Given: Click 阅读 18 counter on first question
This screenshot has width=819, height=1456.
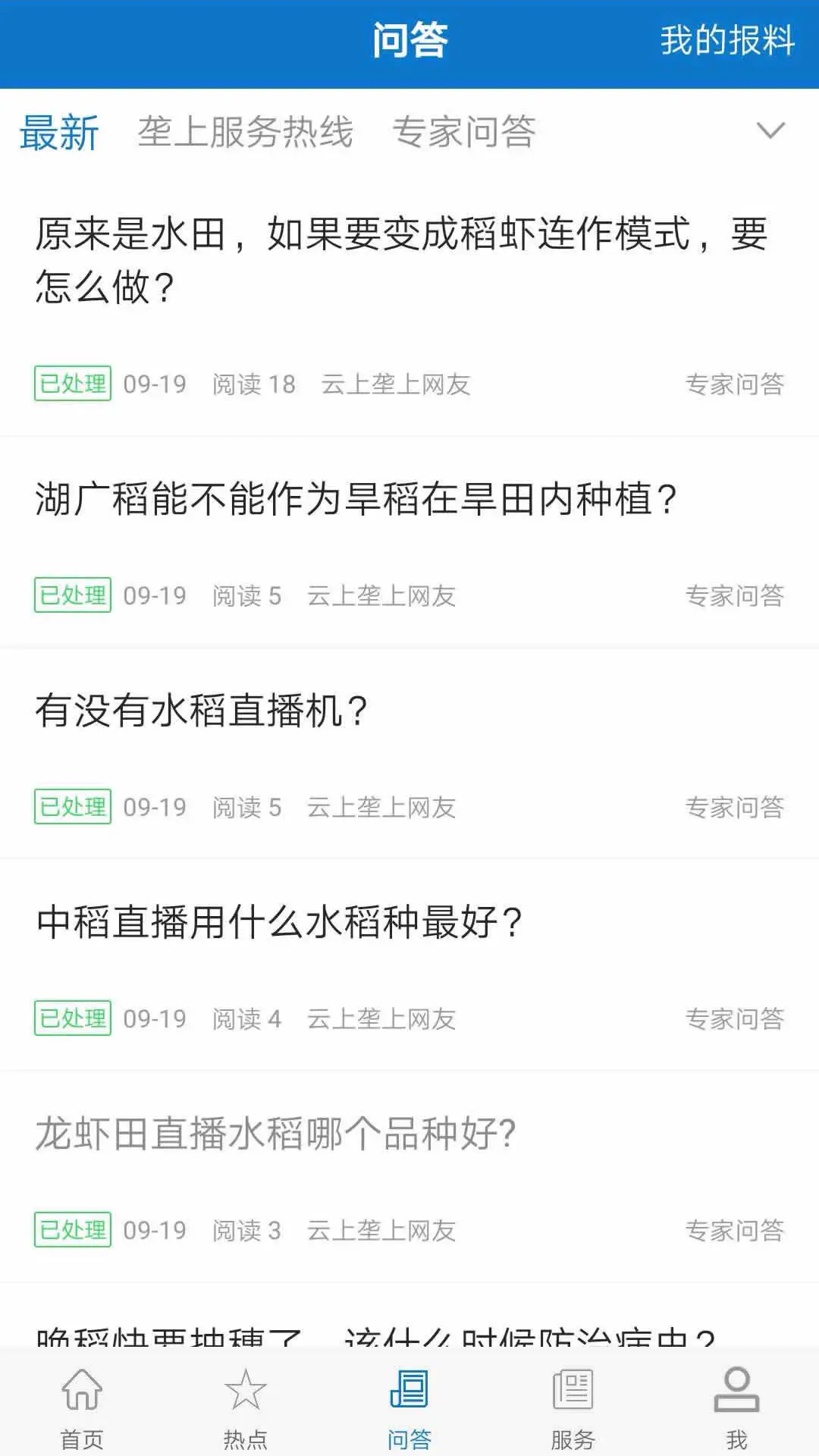Looking at the screenshot, I should click(x=254, y=384).
